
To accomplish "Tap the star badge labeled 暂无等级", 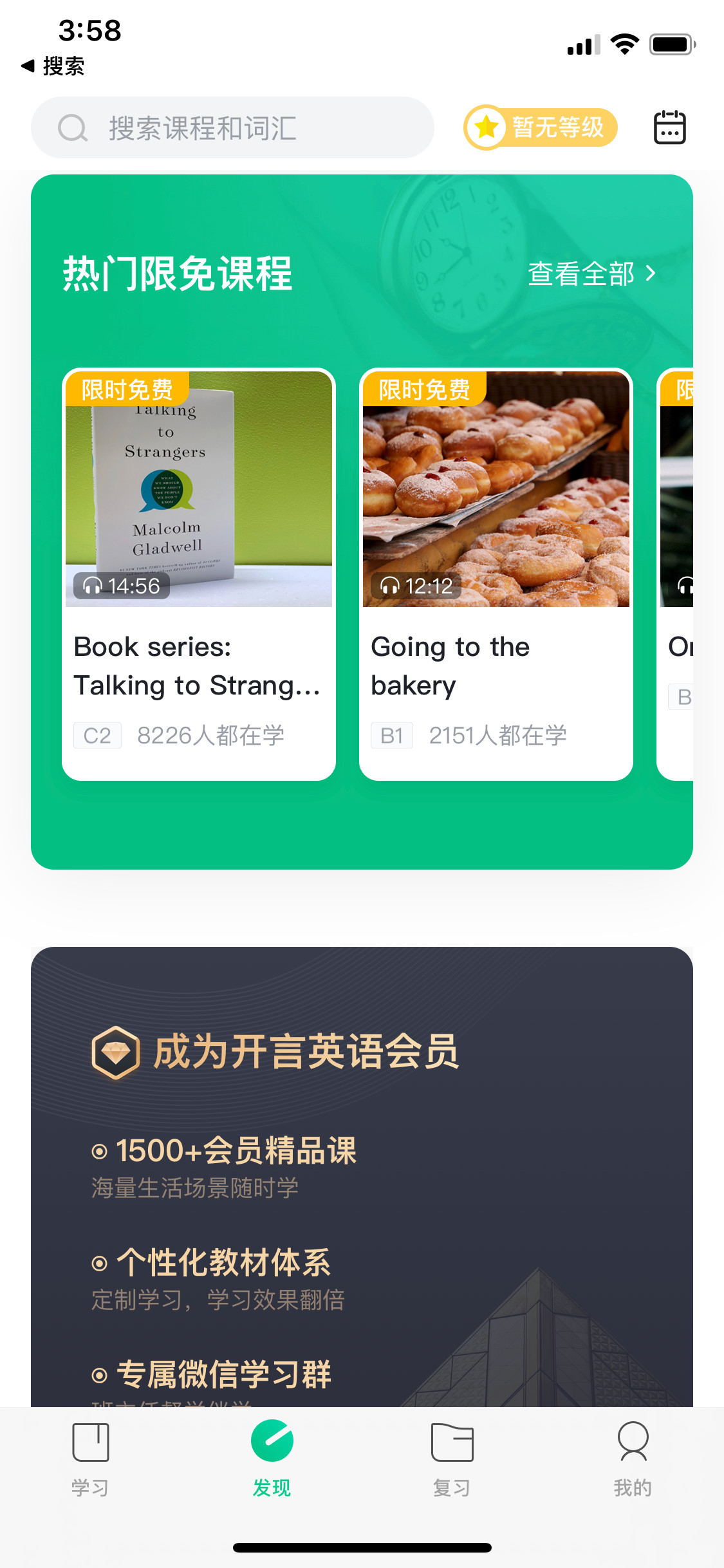I will click(540, 127).
